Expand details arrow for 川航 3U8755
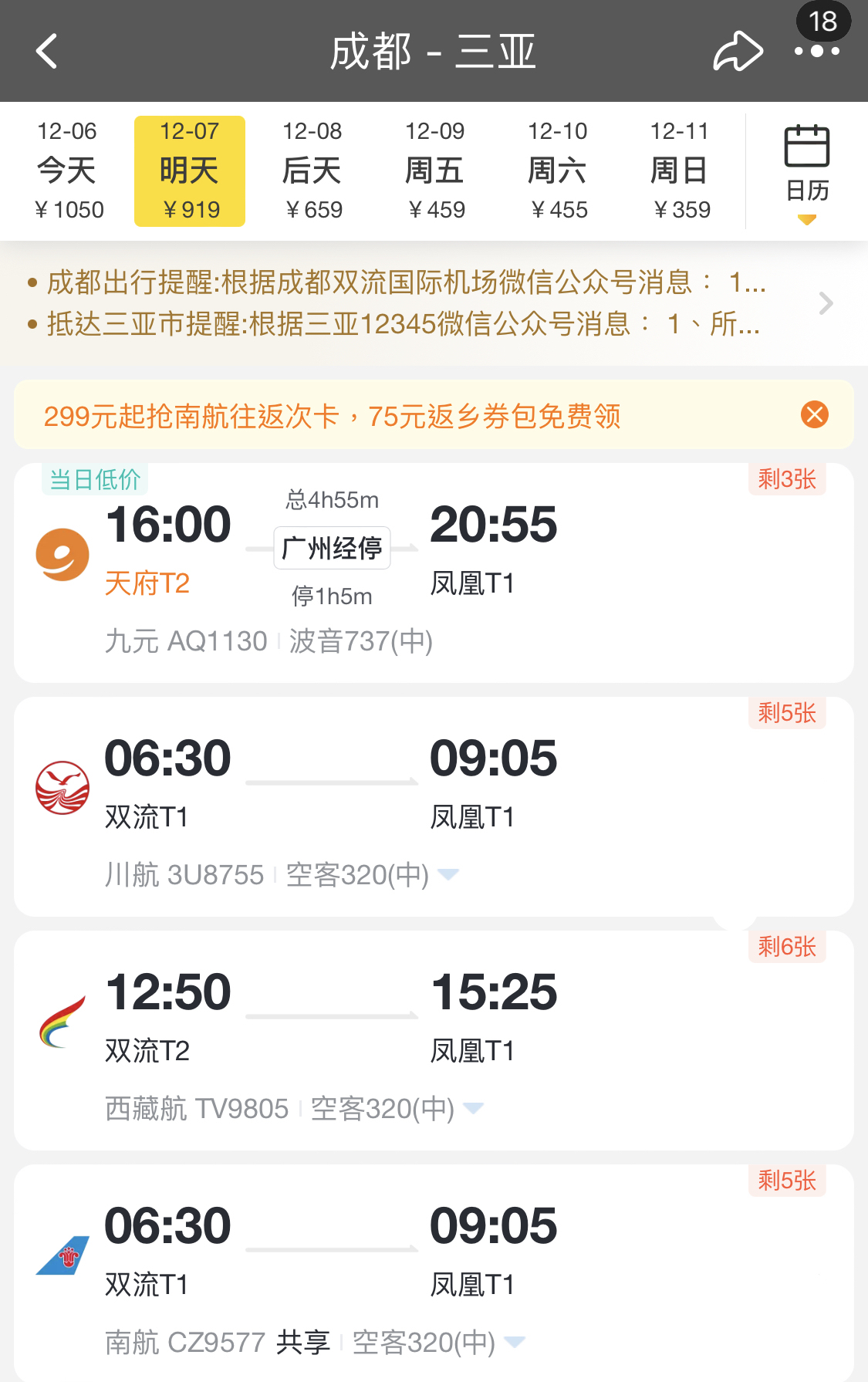The image size is (868, 1382). point(448,874)
